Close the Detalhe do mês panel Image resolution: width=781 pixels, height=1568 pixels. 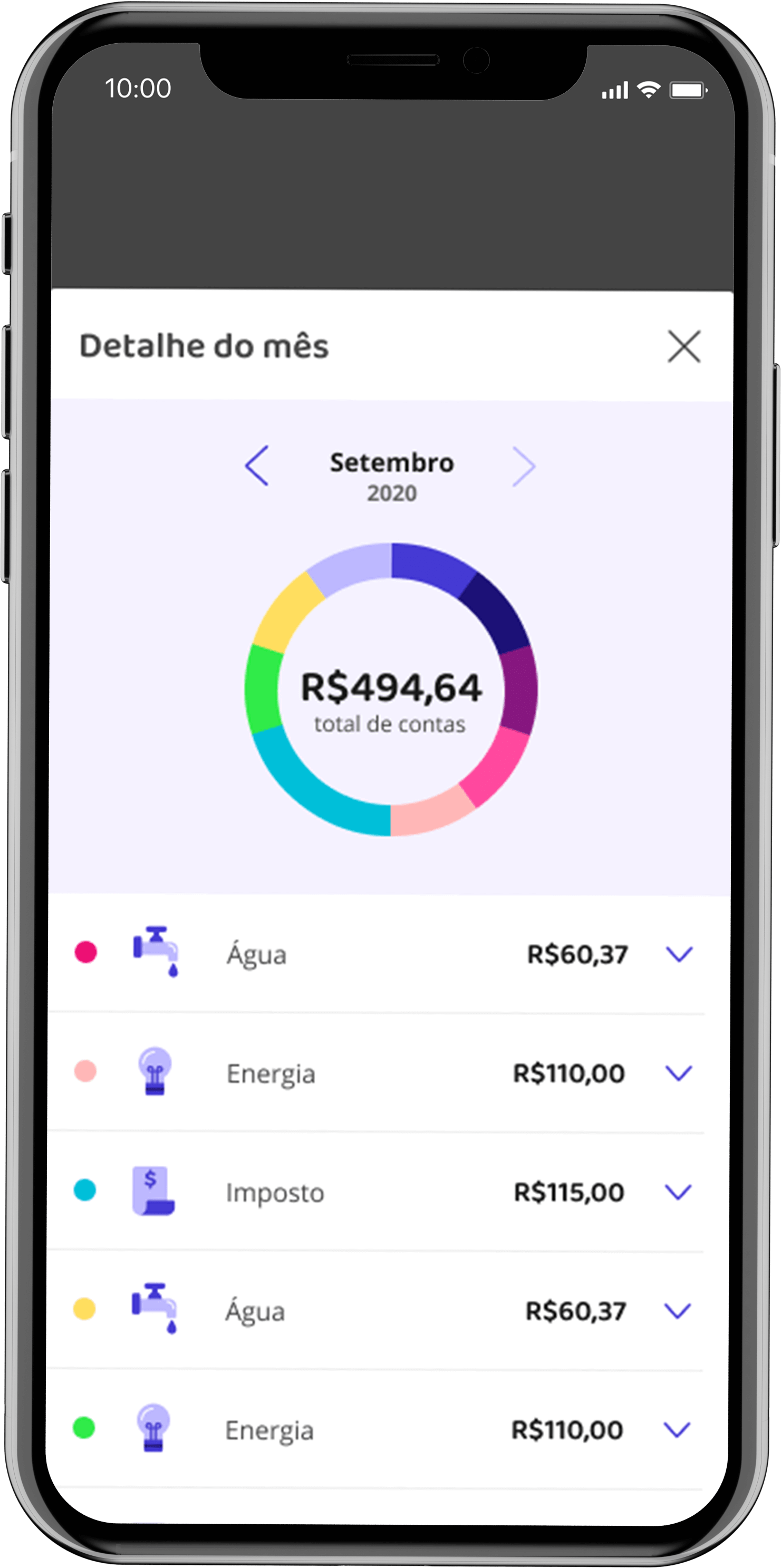click(x=683, y=346)
